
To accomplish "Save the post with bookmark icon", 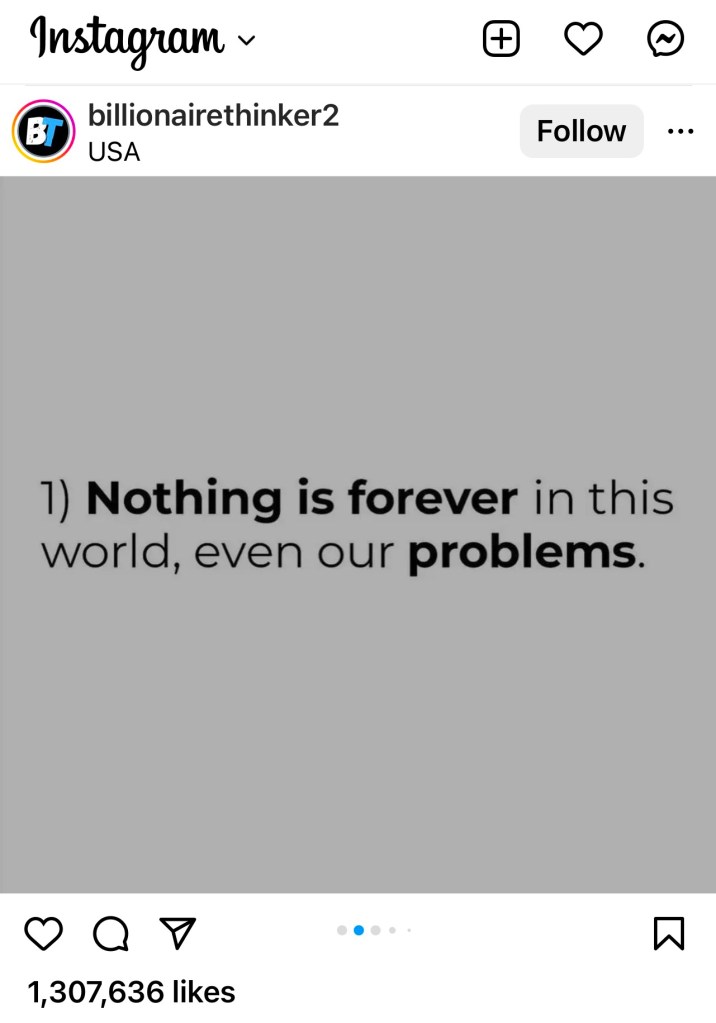I will [668, 933].
